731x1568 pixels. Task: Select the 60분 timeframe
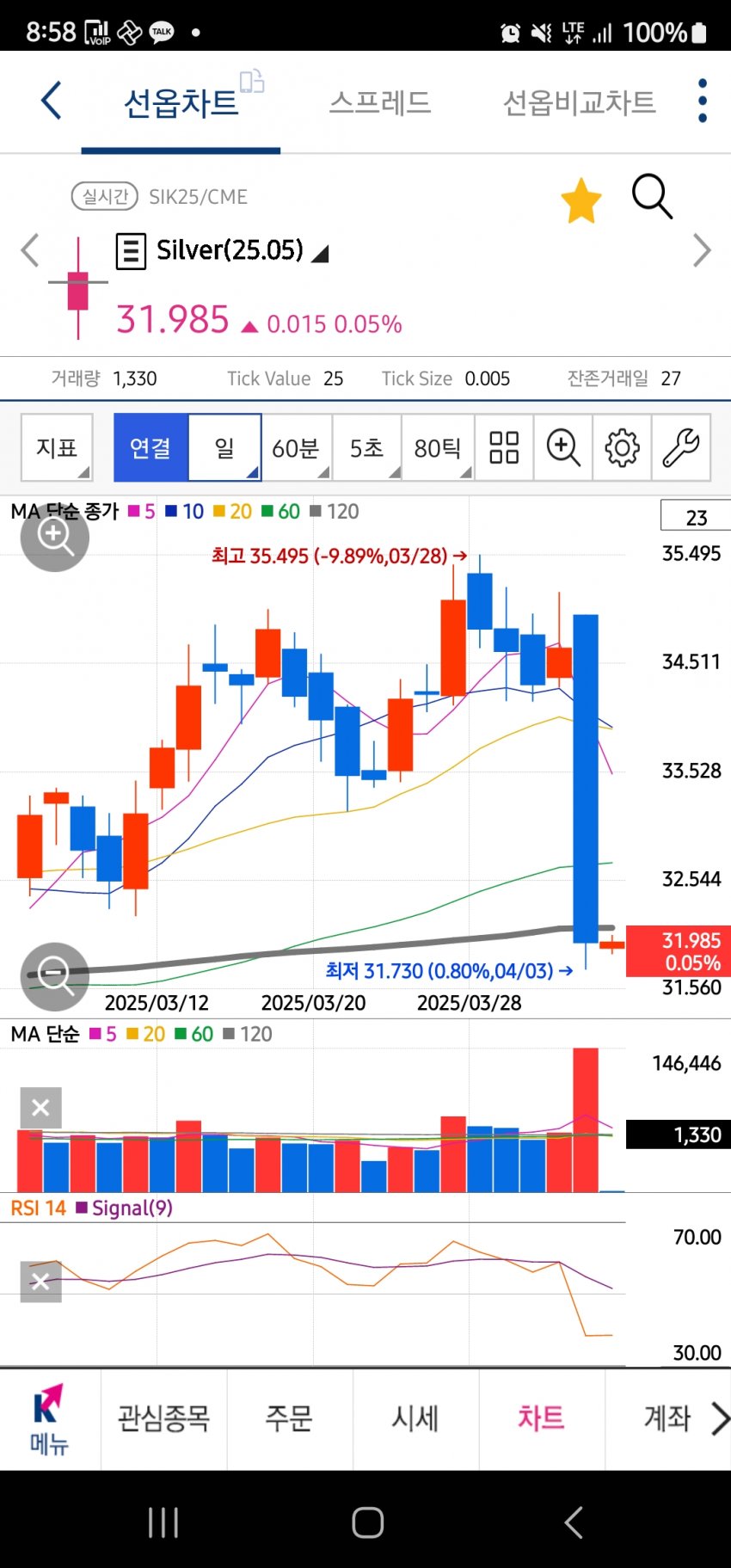(x=296, y=447)
